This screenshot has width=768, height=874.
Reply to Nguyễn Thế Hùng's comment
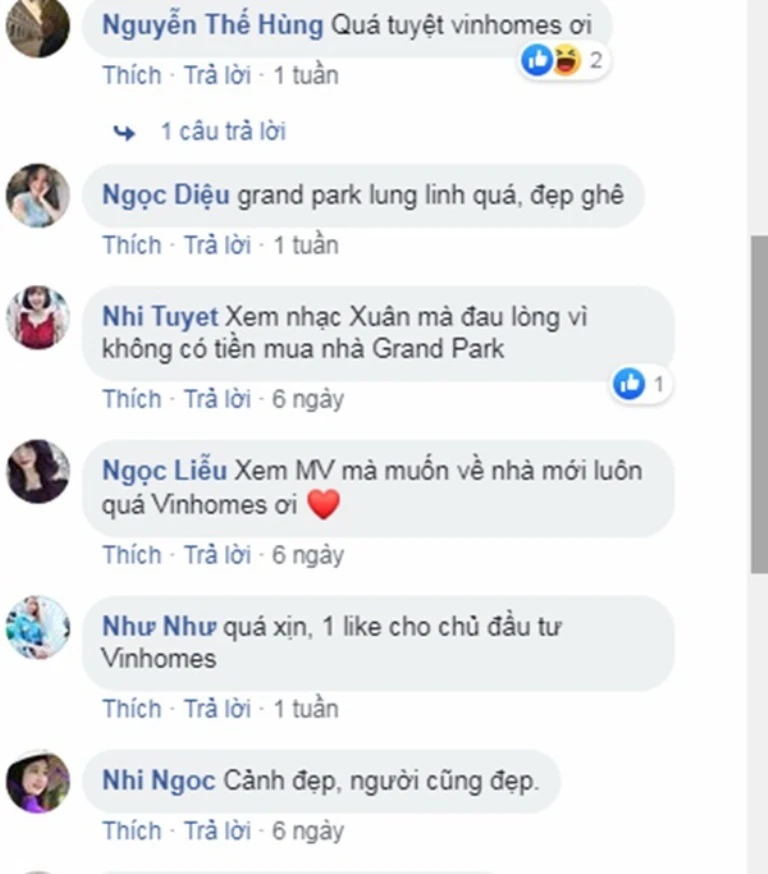click(x=217, y=75)
